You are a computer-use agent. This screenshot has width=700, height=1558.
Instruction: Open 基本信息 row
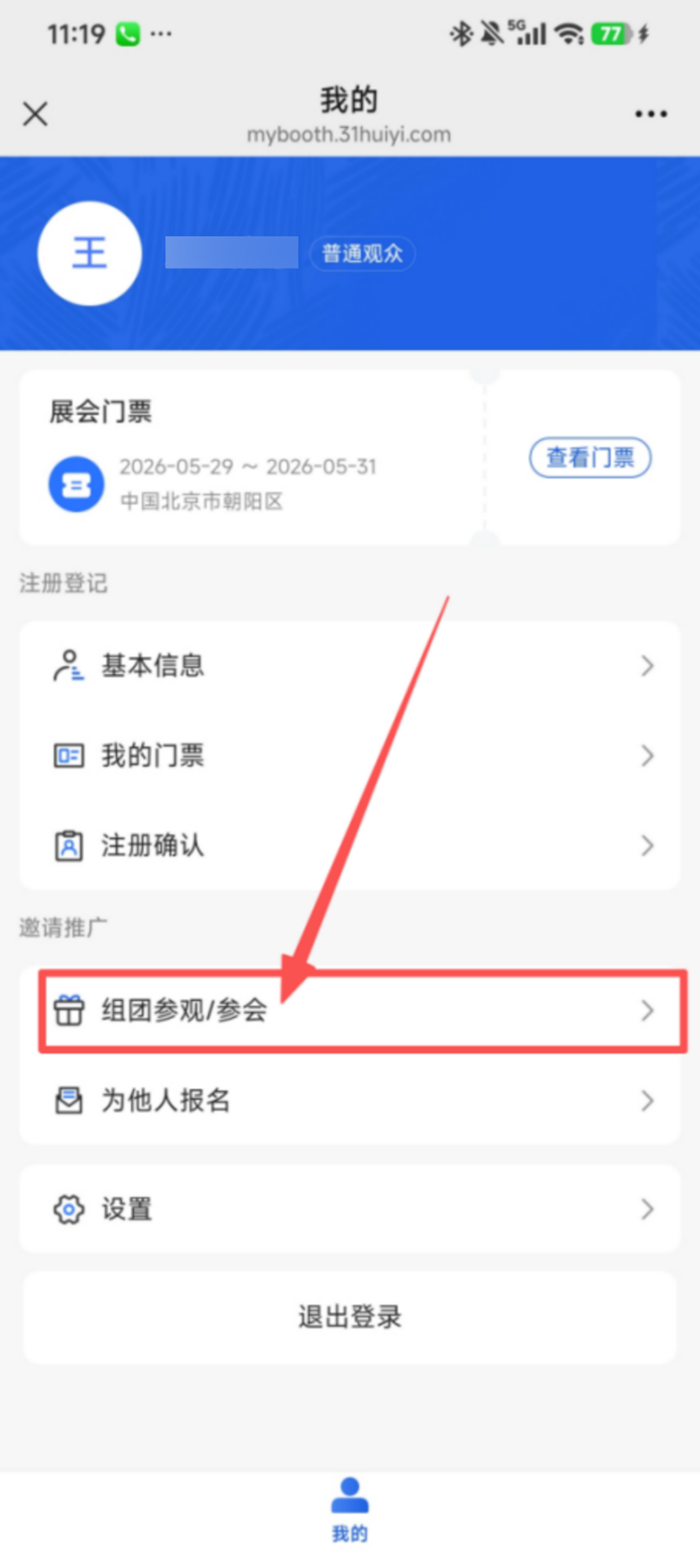tap(350, 666)
